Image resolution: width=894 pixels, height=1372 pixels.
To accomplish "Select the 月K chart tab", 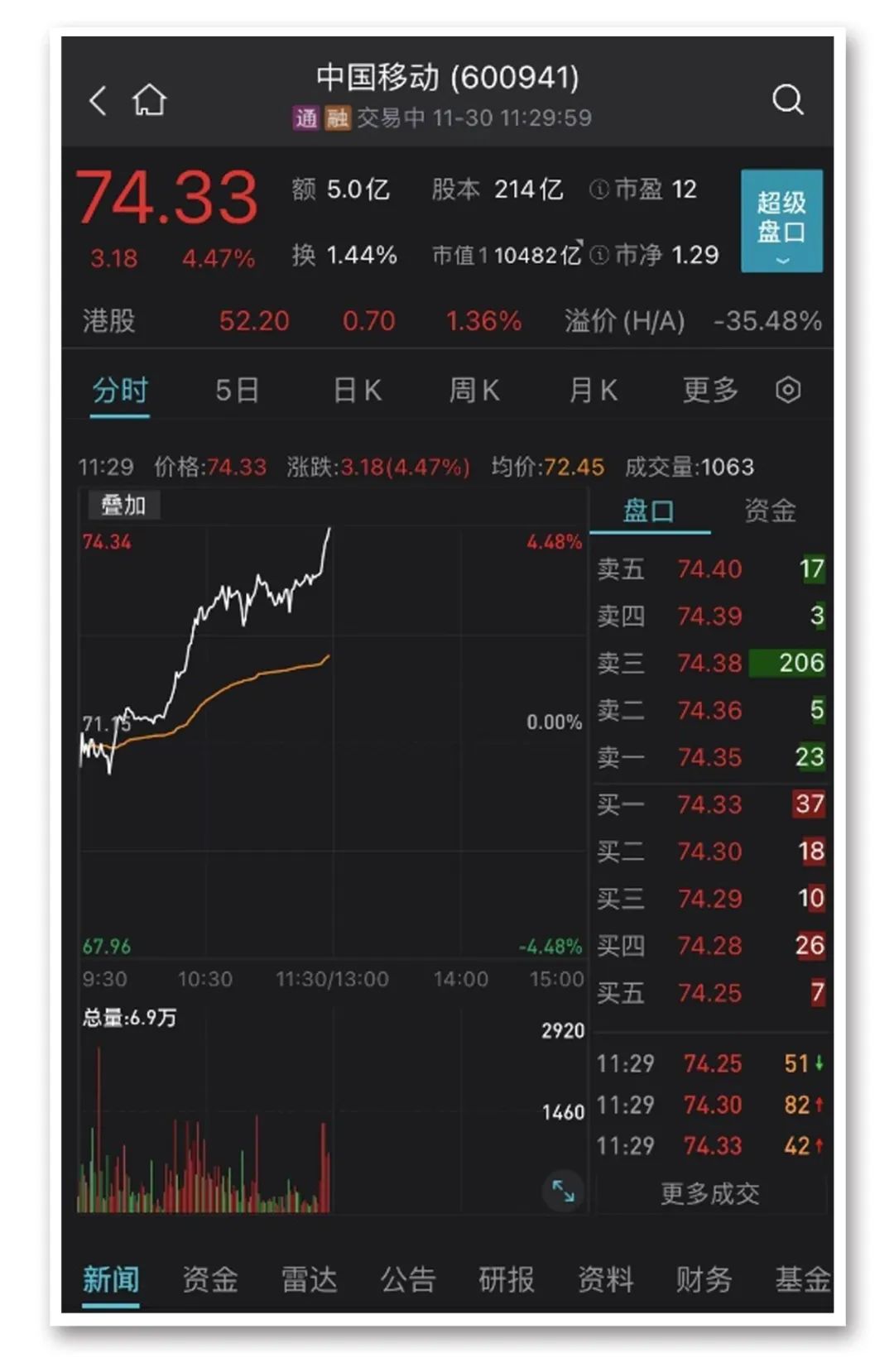I will coord(593,390).
